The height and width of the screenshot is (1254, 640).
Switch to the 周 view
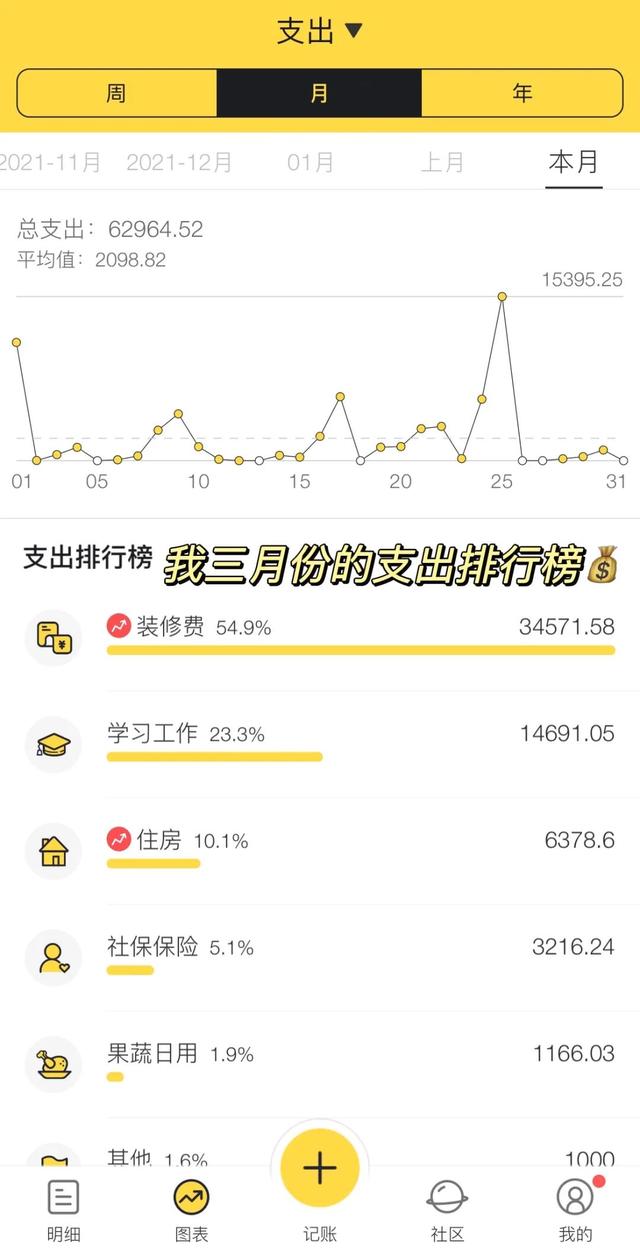tap(117, 93)
